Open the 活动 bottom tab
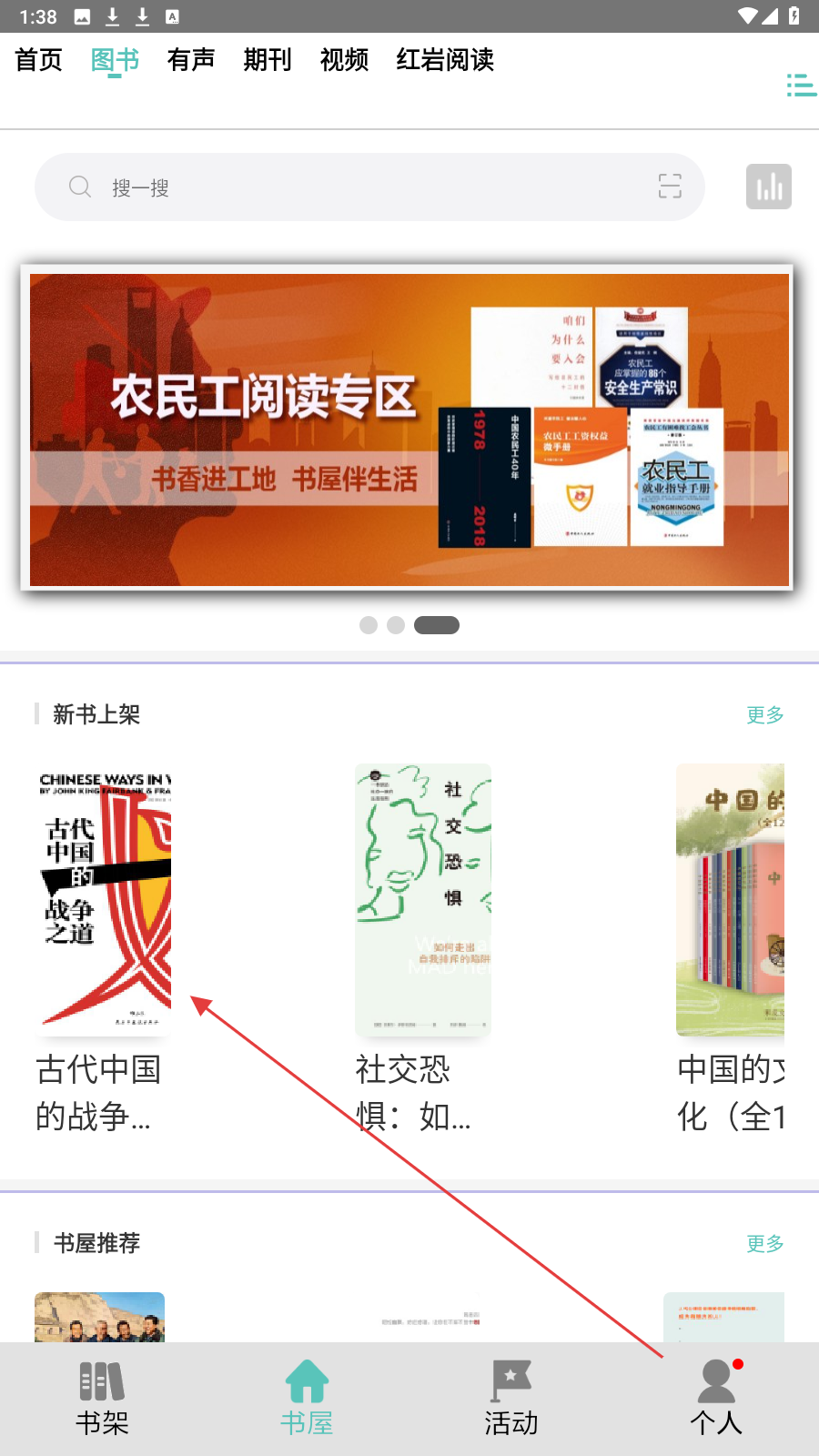819x1456 pixels. tap(511, 1398)
